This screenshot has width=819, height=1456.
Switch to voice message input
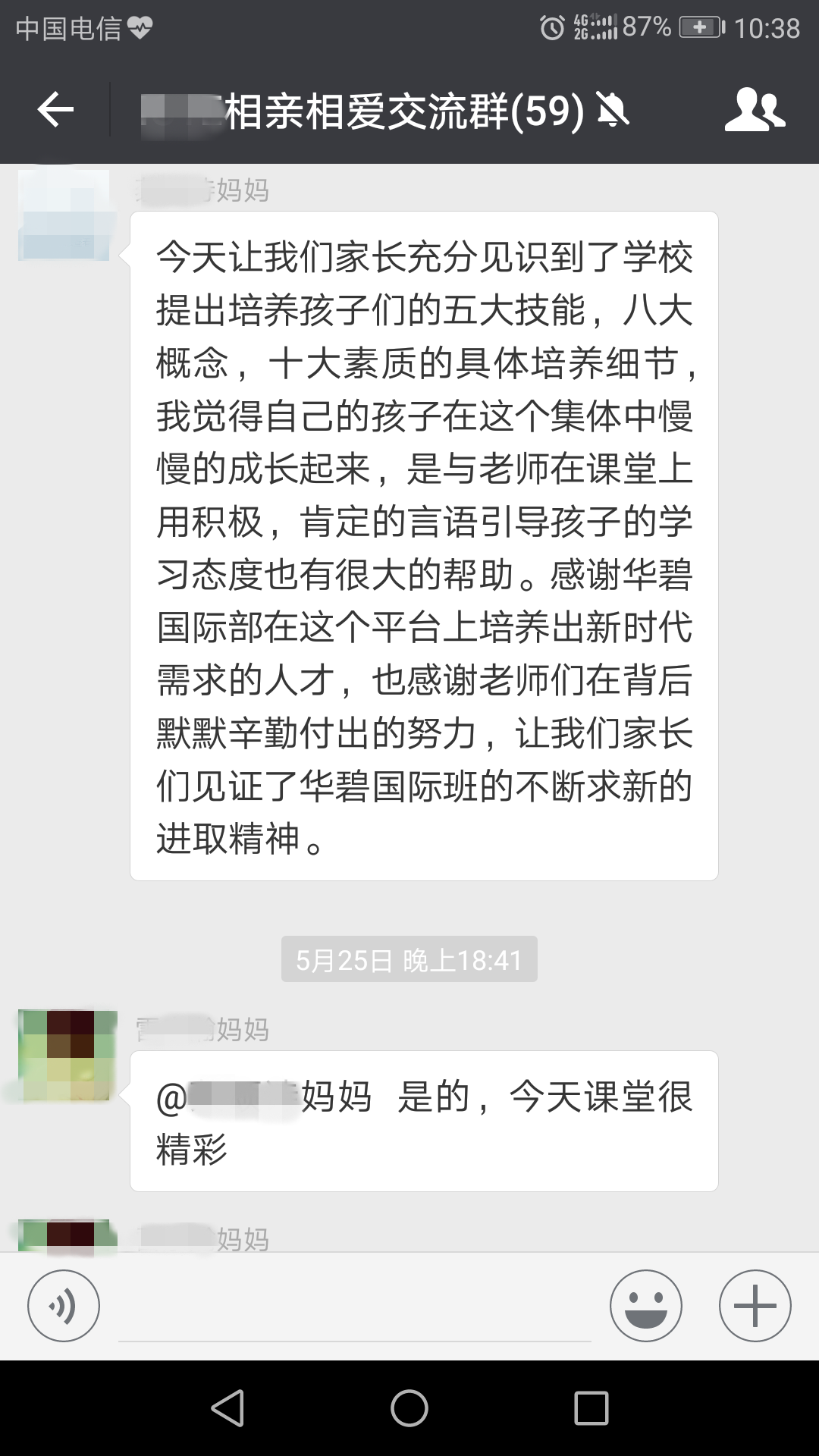coord(64,1306)
